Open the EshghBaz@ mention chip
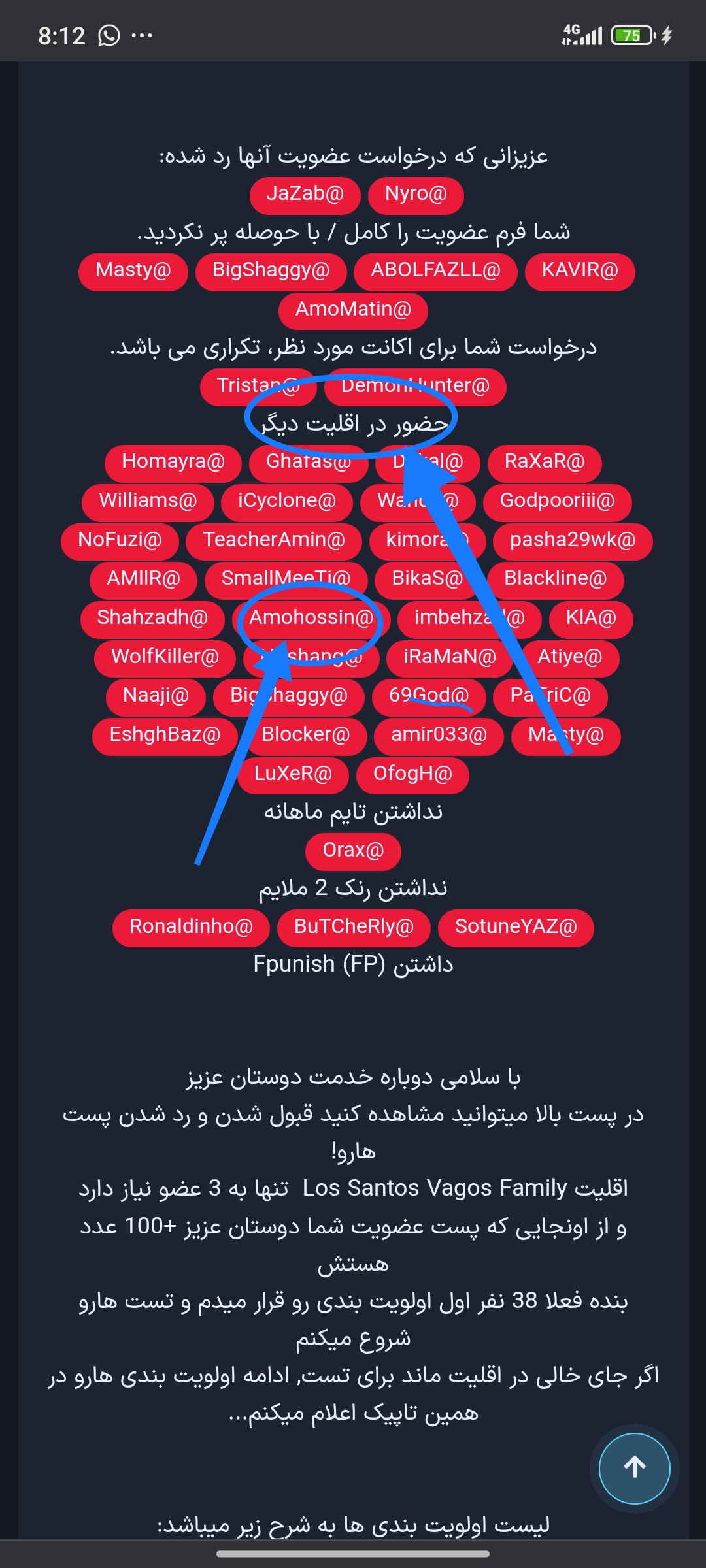Screen dimensions: 706x1568 tap(165, 735)
